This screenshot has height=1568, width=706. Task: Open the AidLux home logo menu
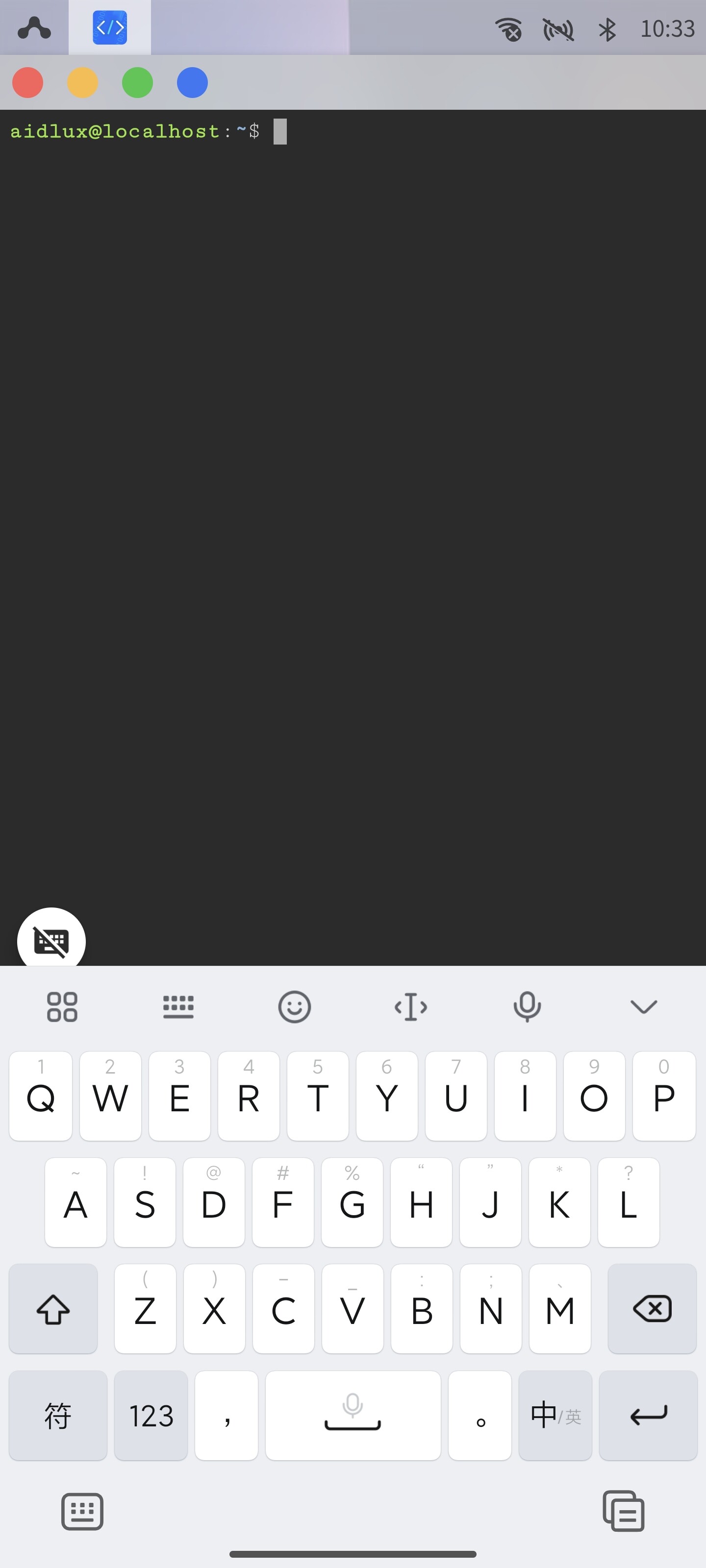pos(34,27)
